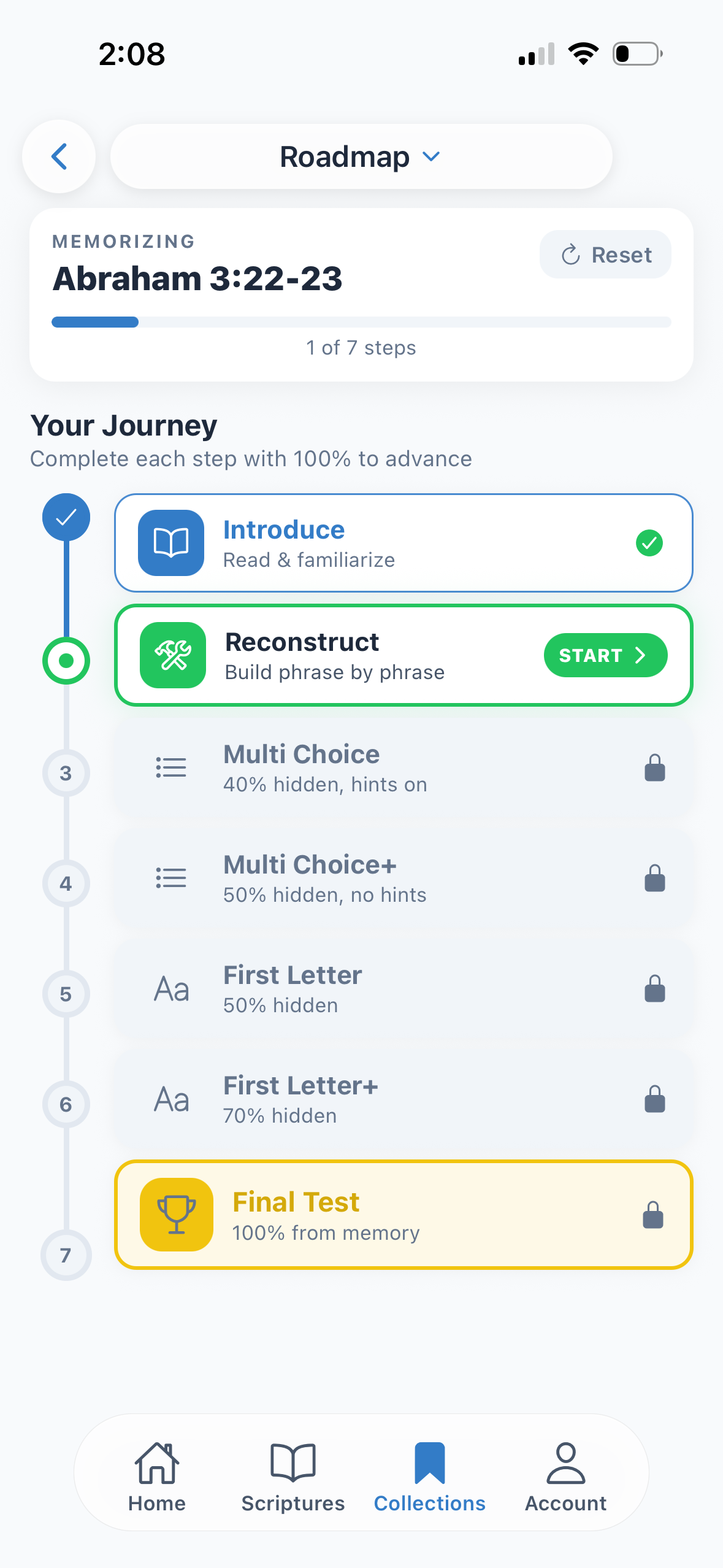Select the Reconstruct hammer and wrench icon
The width and height of the screenshot is (723, 1568).
tap(174, 655)
